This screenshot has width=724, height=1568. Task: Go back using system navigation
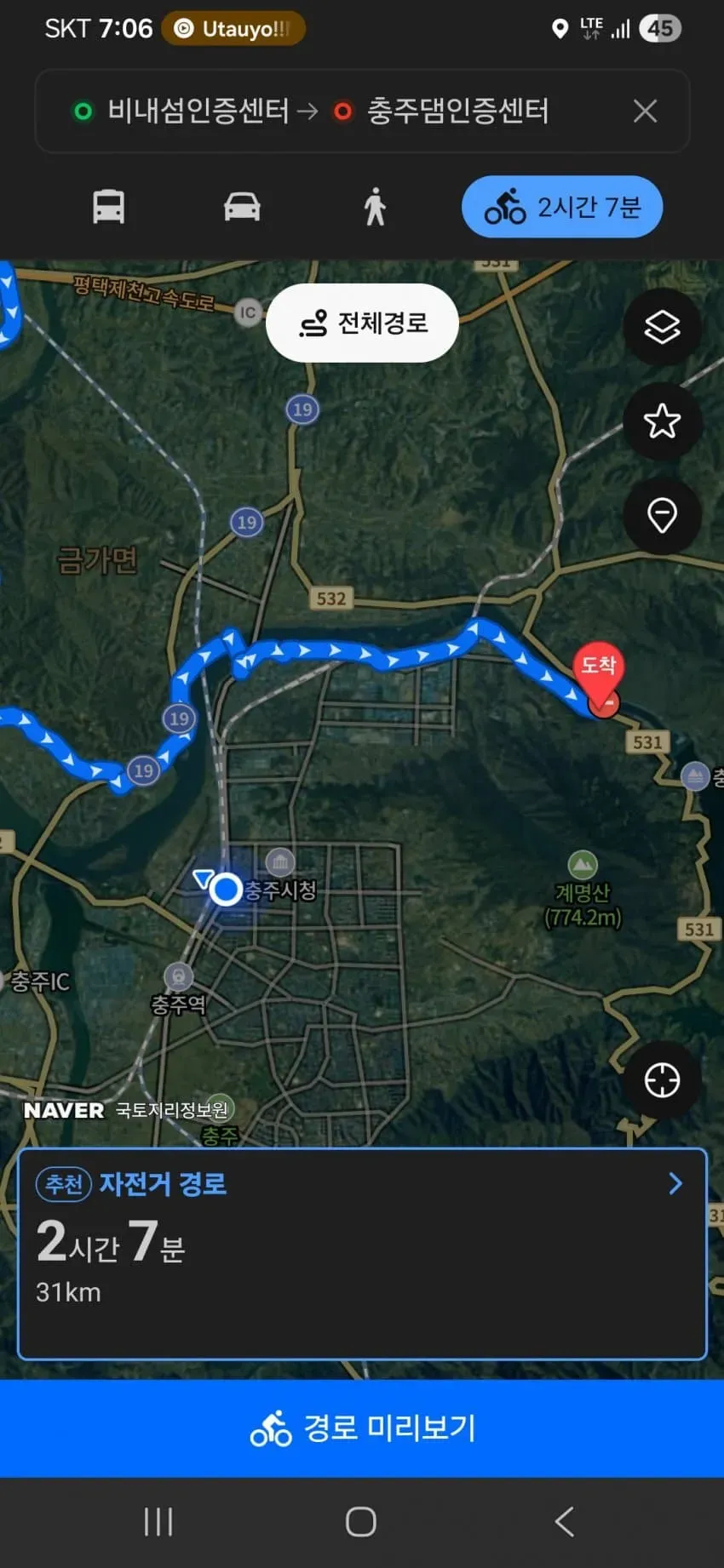(564, 1522)
